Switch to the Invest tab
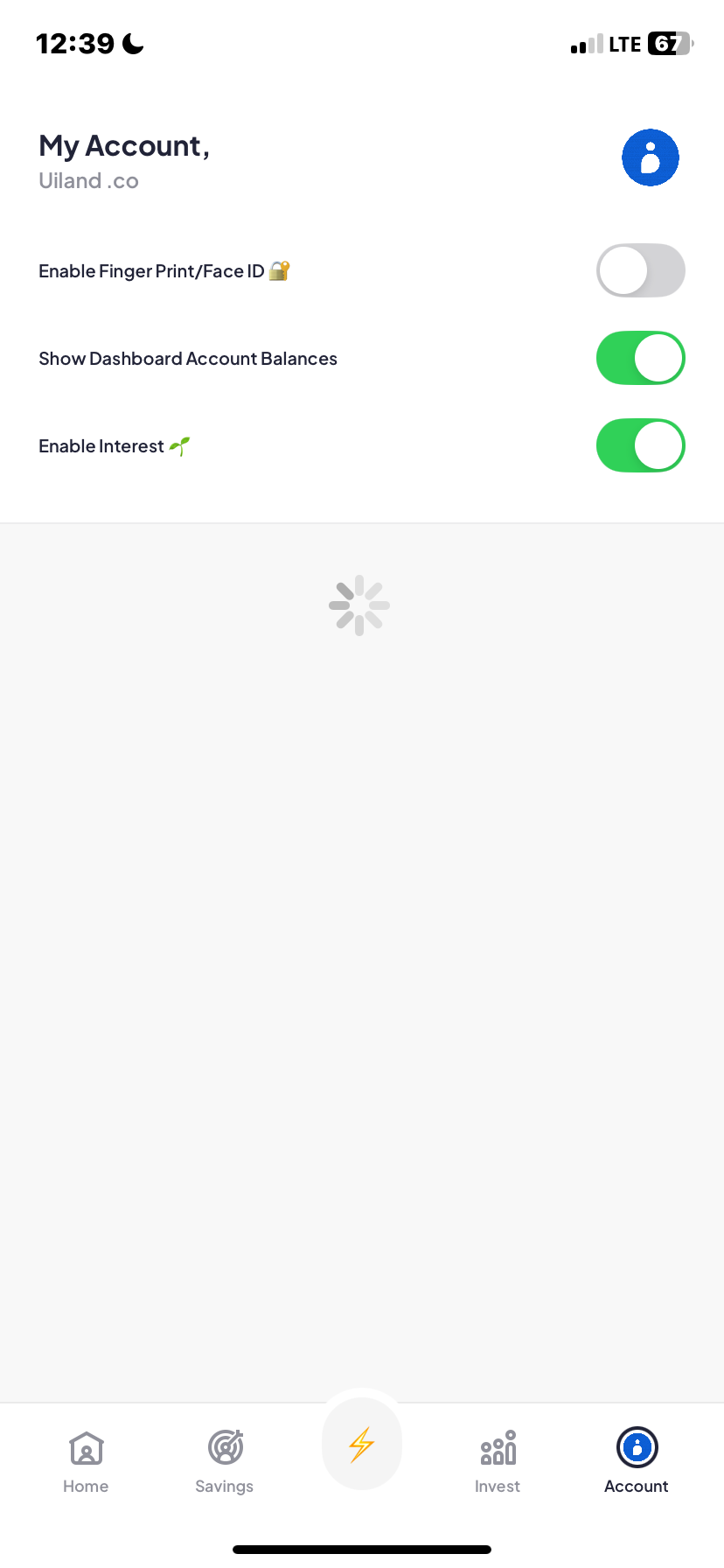The width and height of the screenshot is (724, 1568). [x=497, y=1461]
